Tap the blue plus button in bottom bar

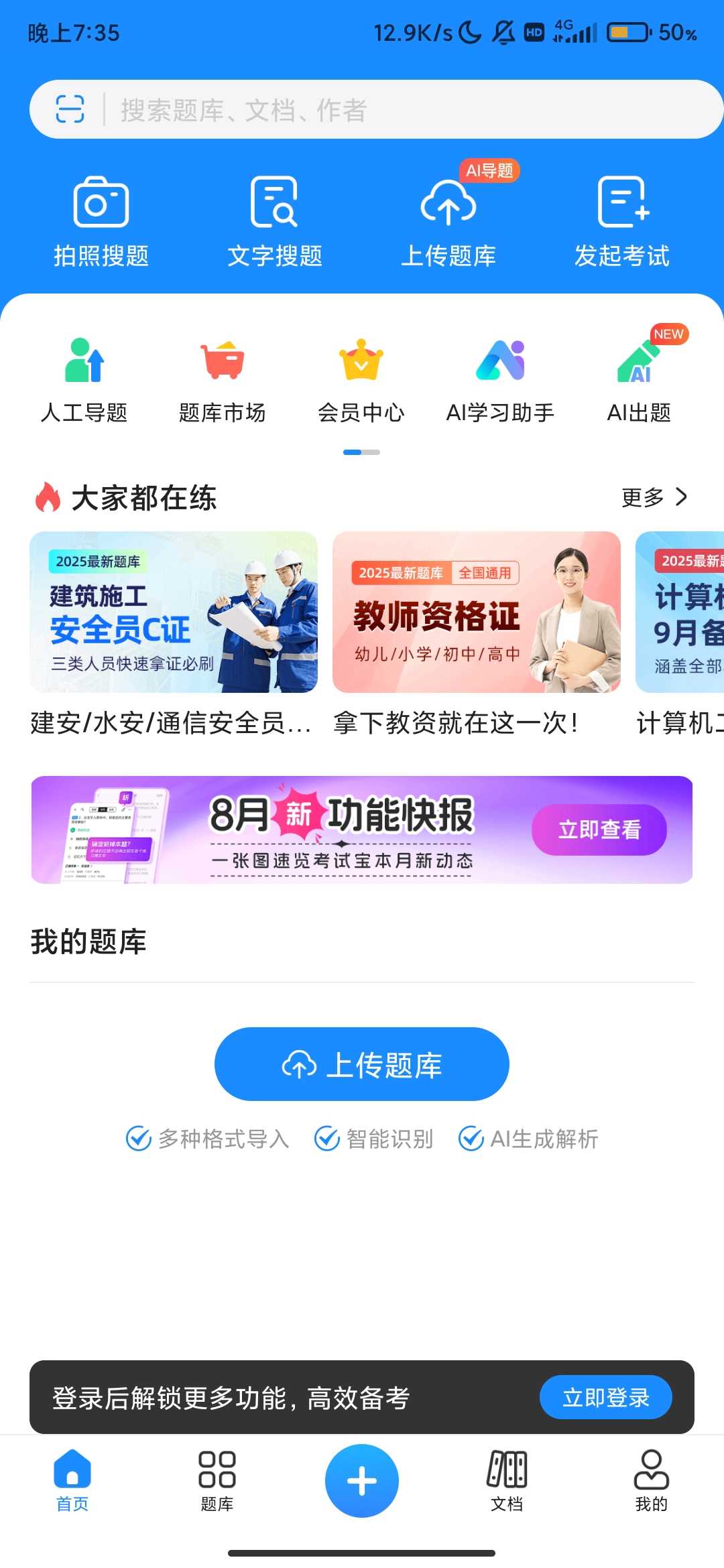click(x=362, y=1481)
